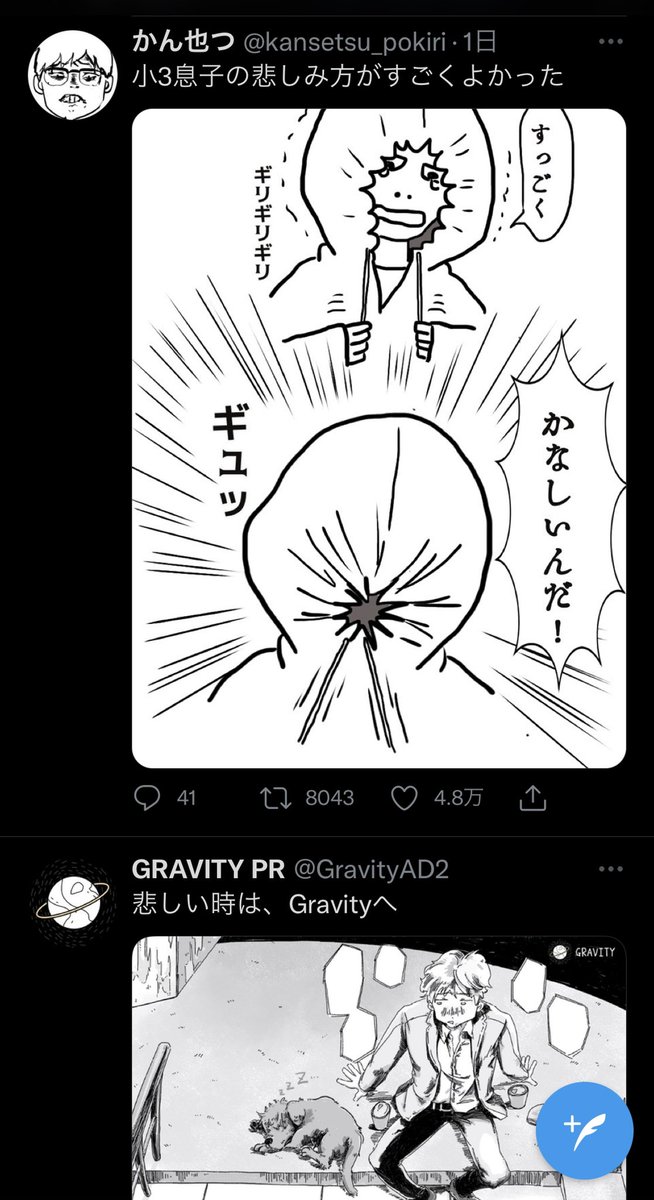The height and width of the screenshot is (1200, 654).
Task: Like かん也つ's tweet
Action: coord(404,797)
